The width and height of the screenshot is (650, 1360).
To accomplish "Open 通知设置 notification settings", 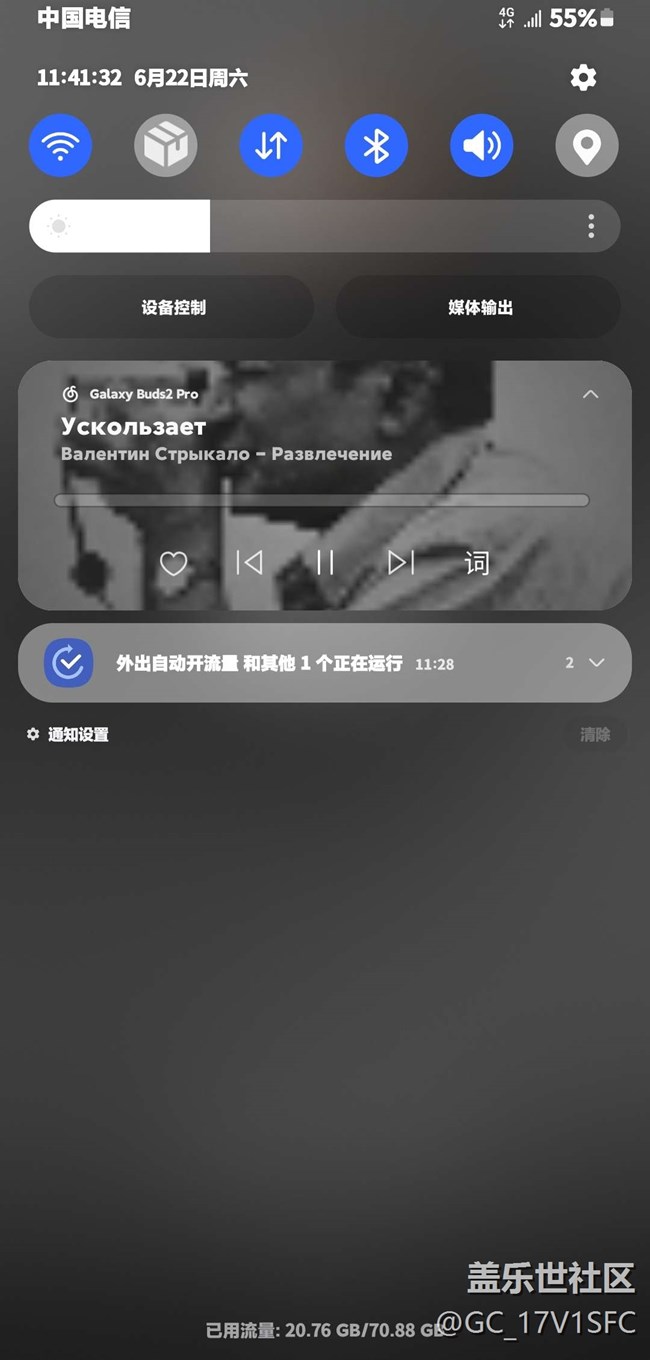I will click(68, 735).
